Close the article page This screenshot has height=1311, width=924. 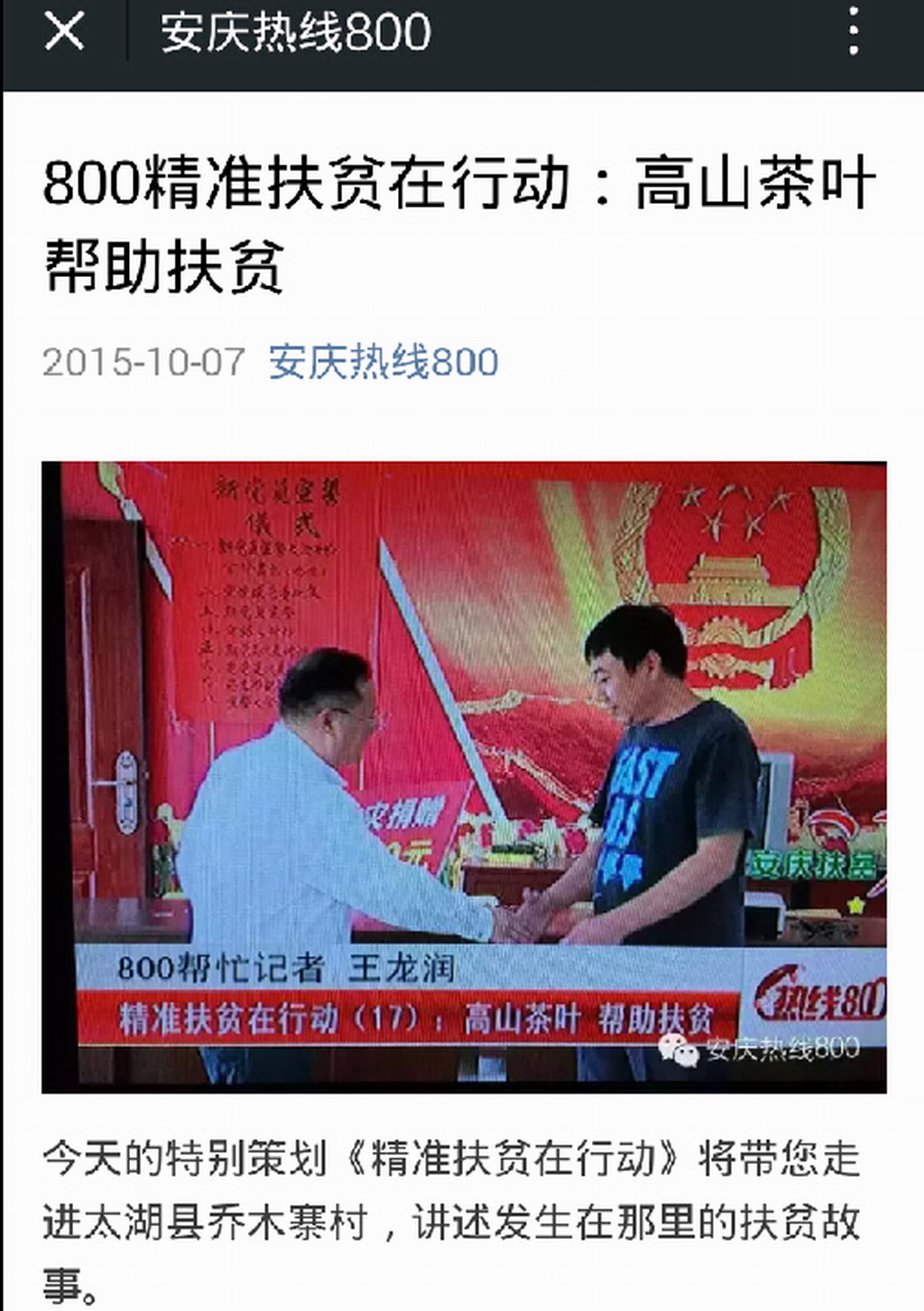[64, 32]
